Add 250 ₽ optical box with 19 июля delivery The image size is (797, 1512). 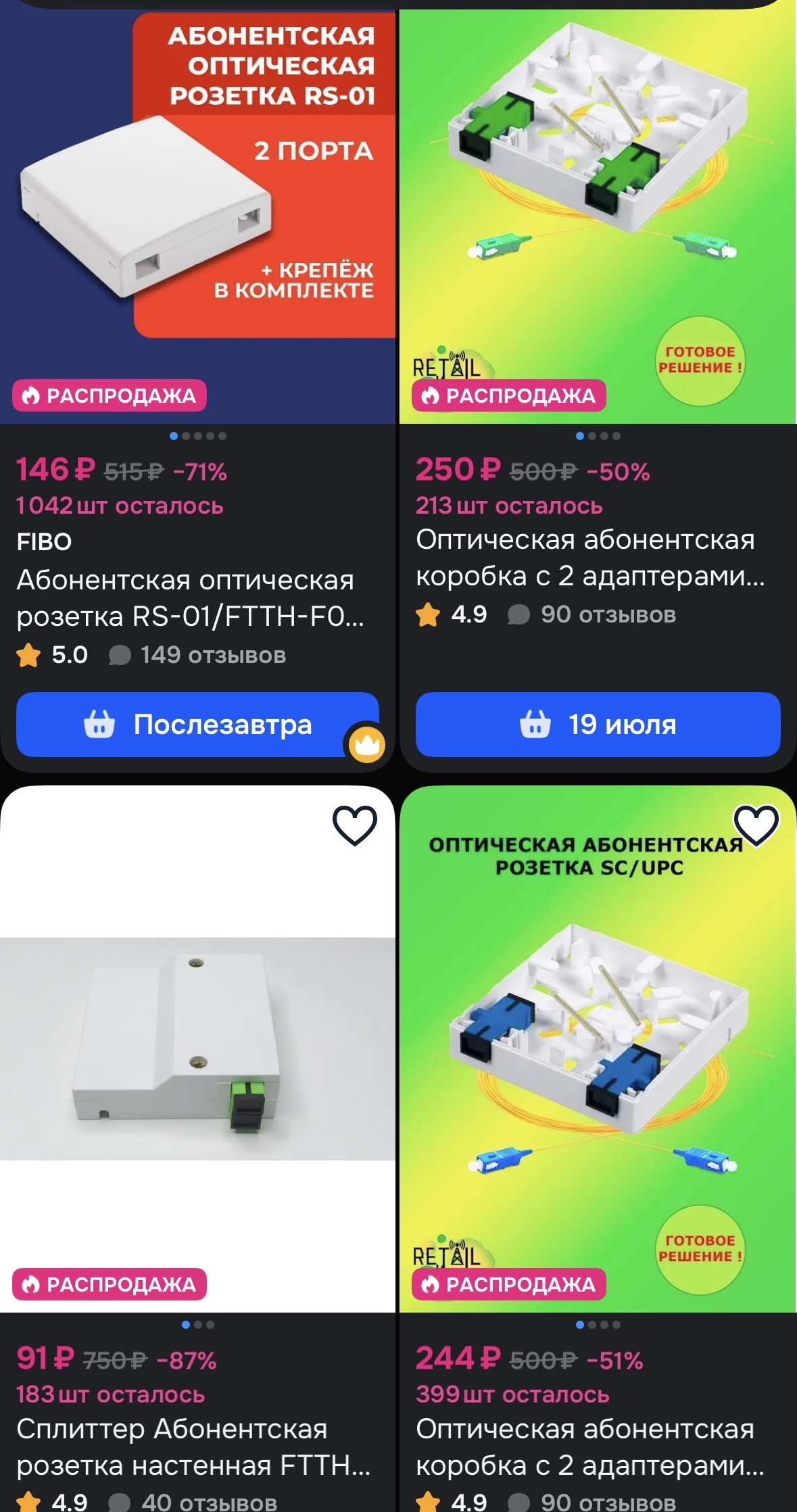598,725
